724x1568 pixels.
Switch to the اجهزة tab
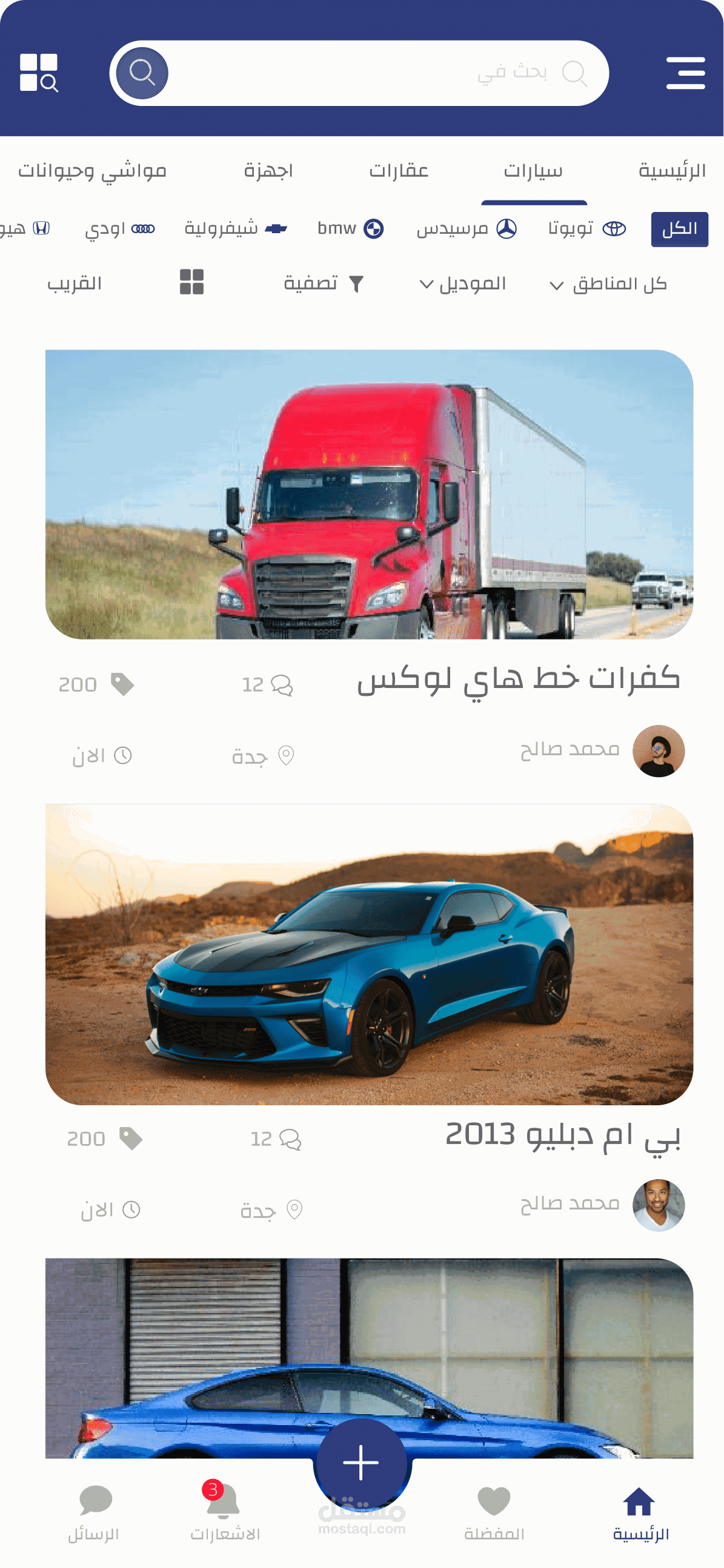[268, 171]
